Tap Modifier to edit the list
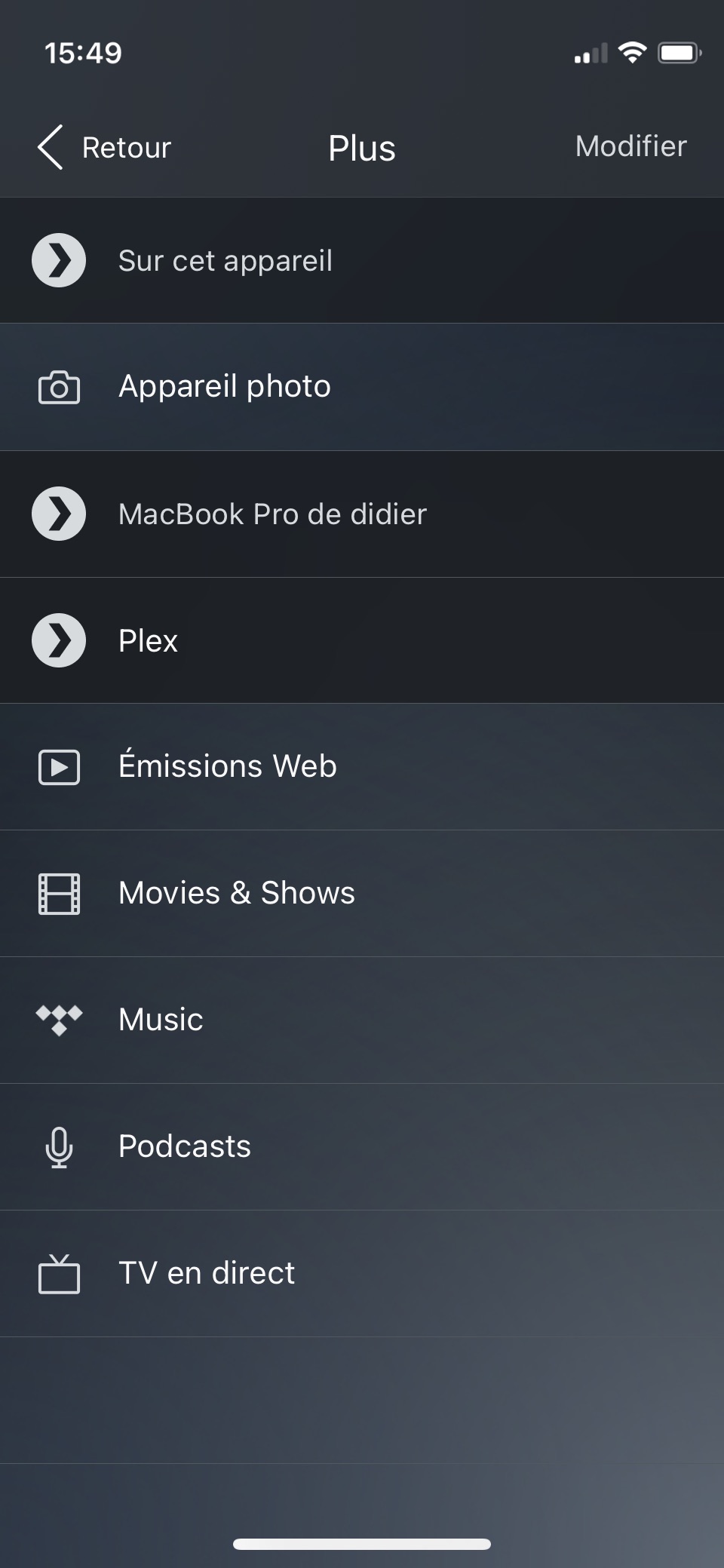This screenshot has width=724, height=1568. (630, 146)
